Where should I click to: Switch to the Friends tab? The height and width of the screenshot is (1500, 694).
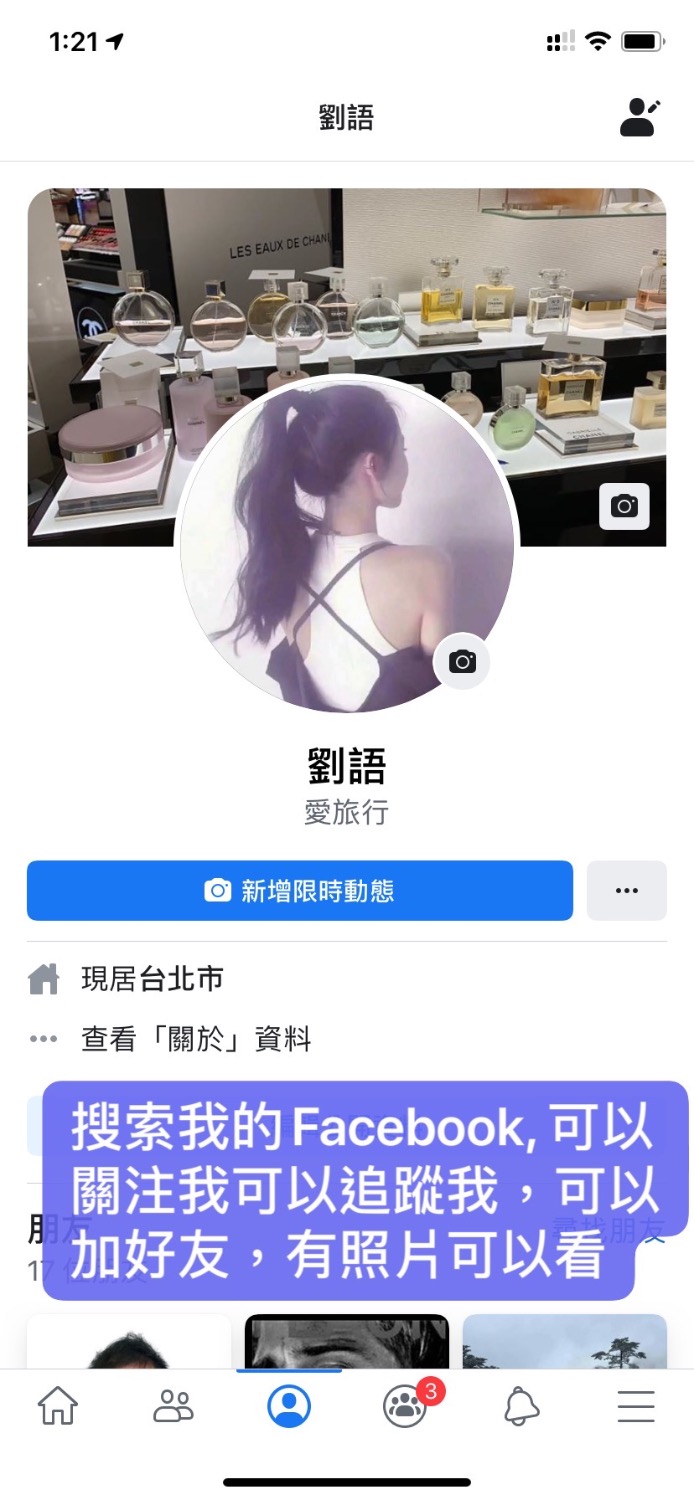coord(173,1406)
